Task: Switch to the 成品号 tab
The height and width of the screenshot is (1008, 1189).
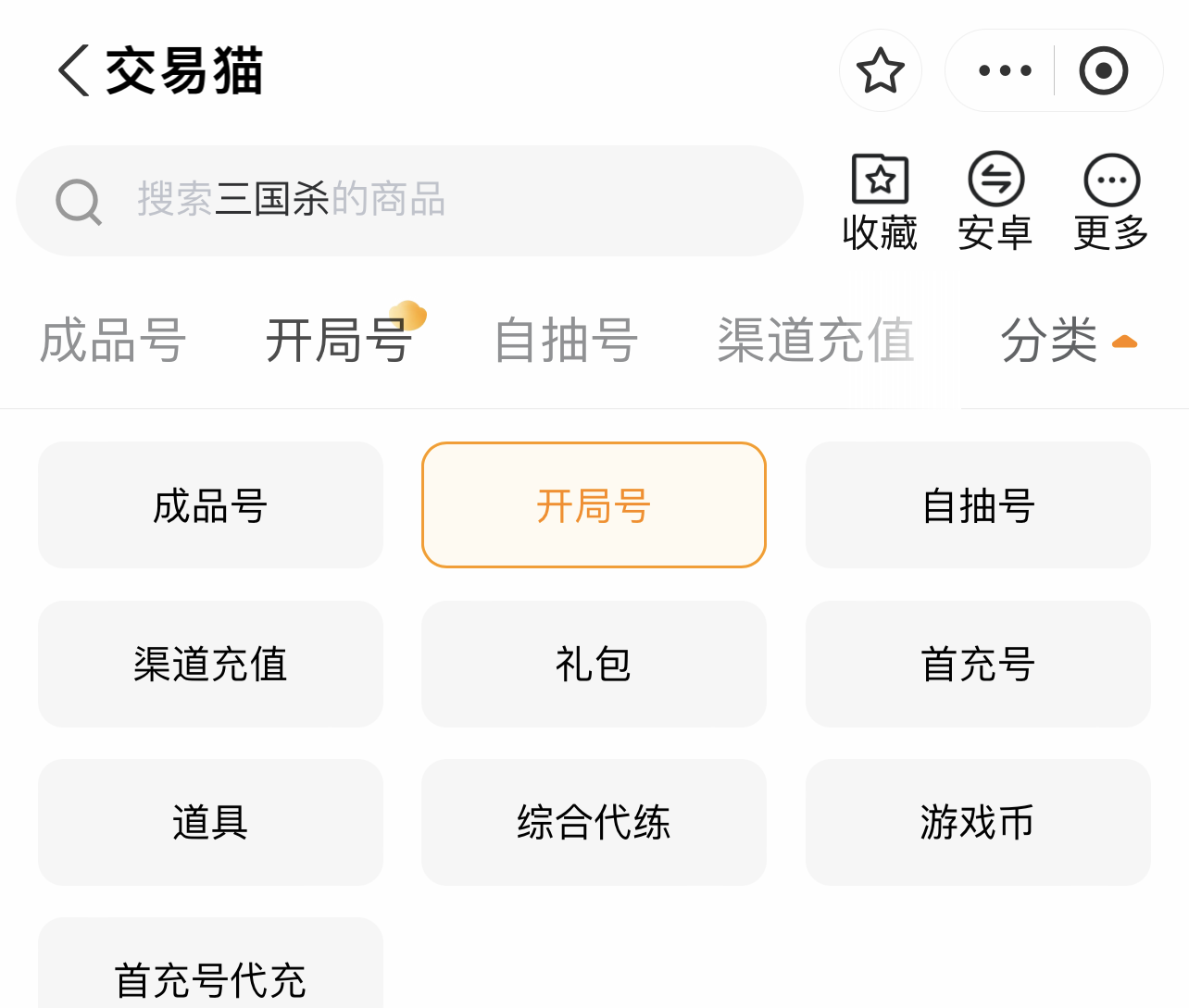Action: pyautogui.click(x=113, y=341)
